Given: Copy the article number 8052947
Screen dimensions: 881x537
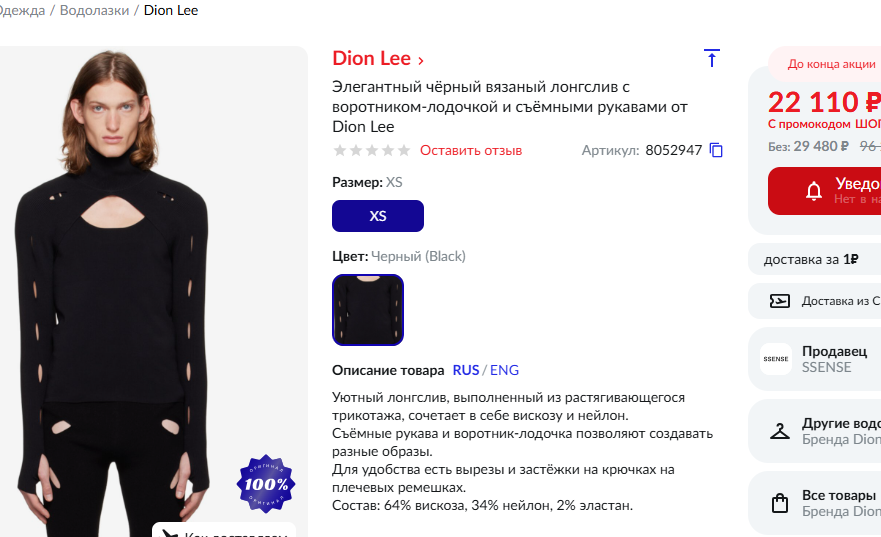Looking at the screenshot, I should [716, 150].
